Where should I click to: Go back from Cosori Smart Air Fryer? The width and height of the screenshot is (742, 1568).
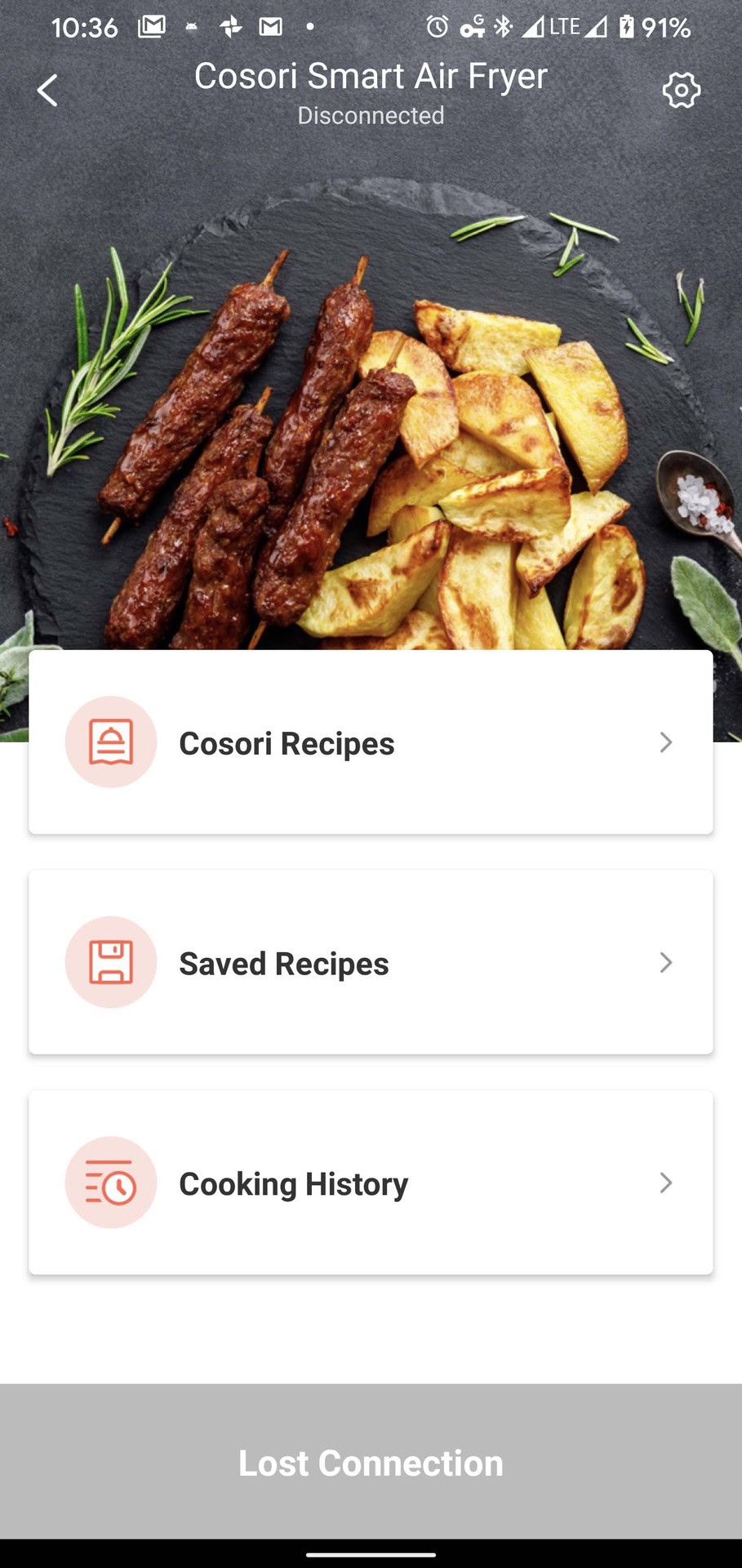pos(48,91)
